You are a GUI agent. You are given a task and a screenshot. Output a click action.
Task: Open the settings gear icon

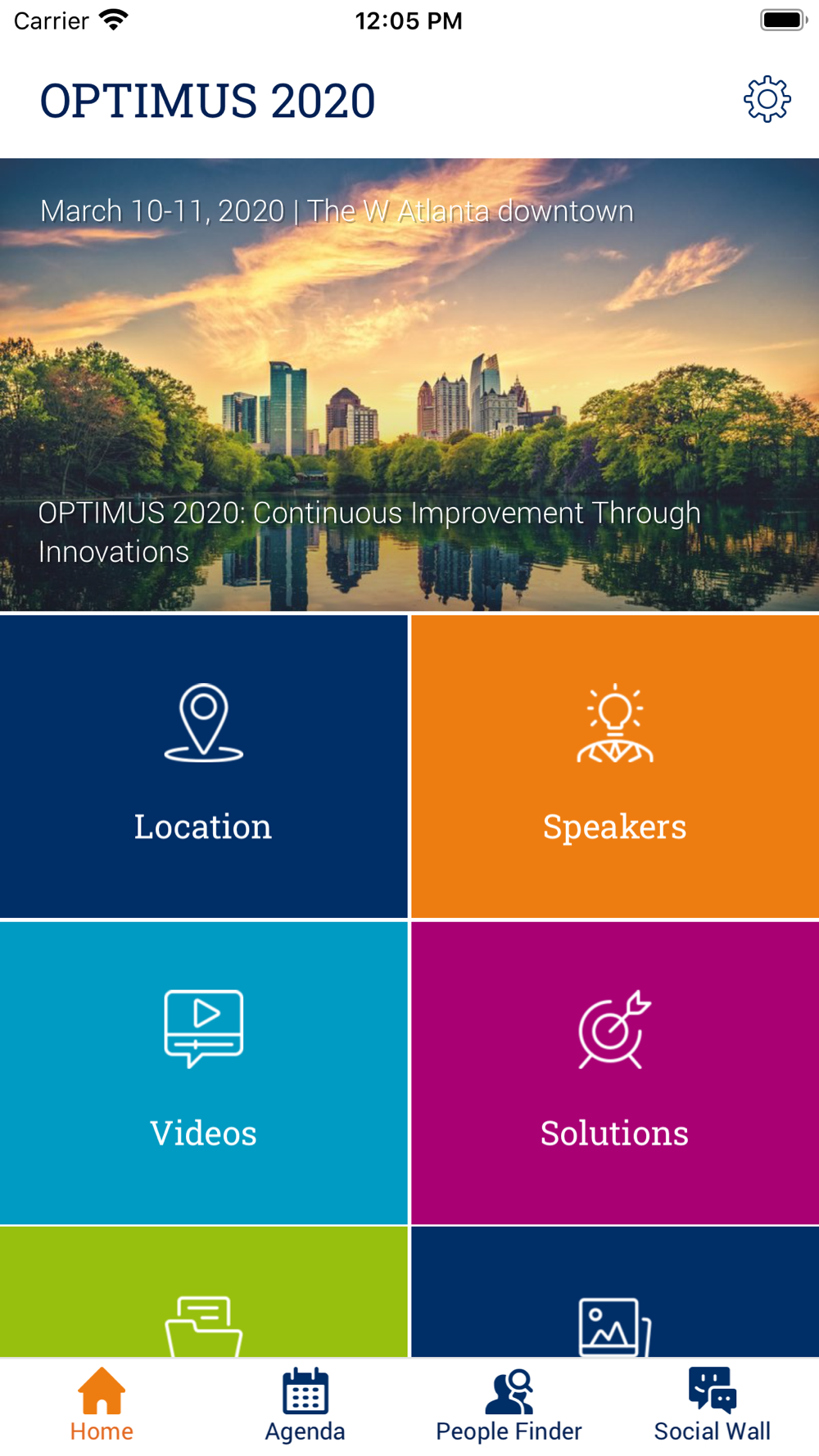pyautogui.click(x=767, y=100)
